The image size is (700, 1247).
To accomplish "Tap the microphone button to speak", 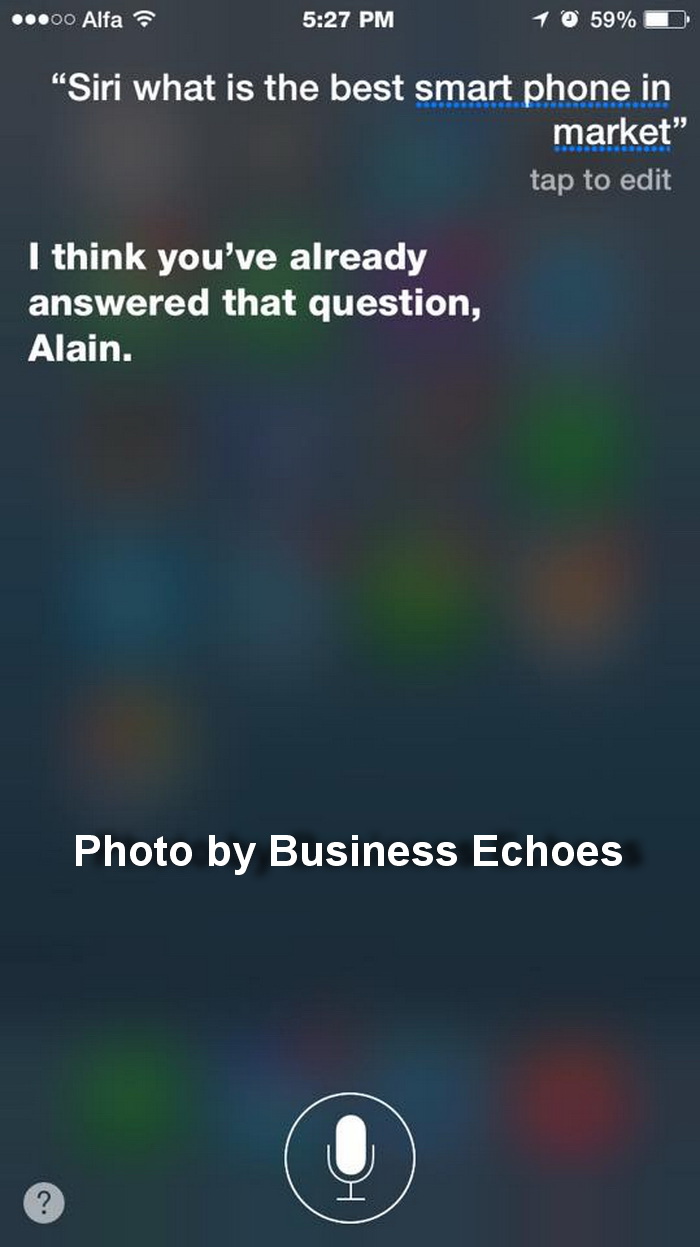I will [x=349, y=1159].
